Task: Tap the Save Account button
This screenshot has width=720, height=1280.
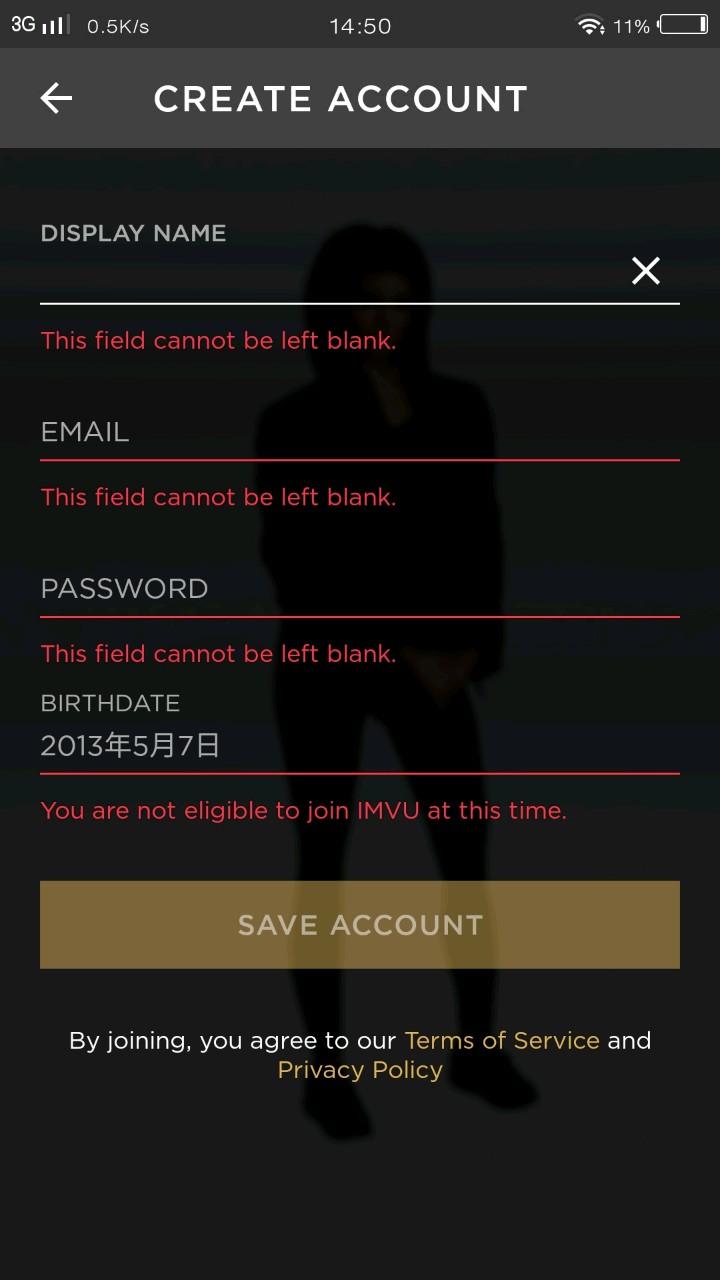Action: pyautogui.click(x=360, y=924)
